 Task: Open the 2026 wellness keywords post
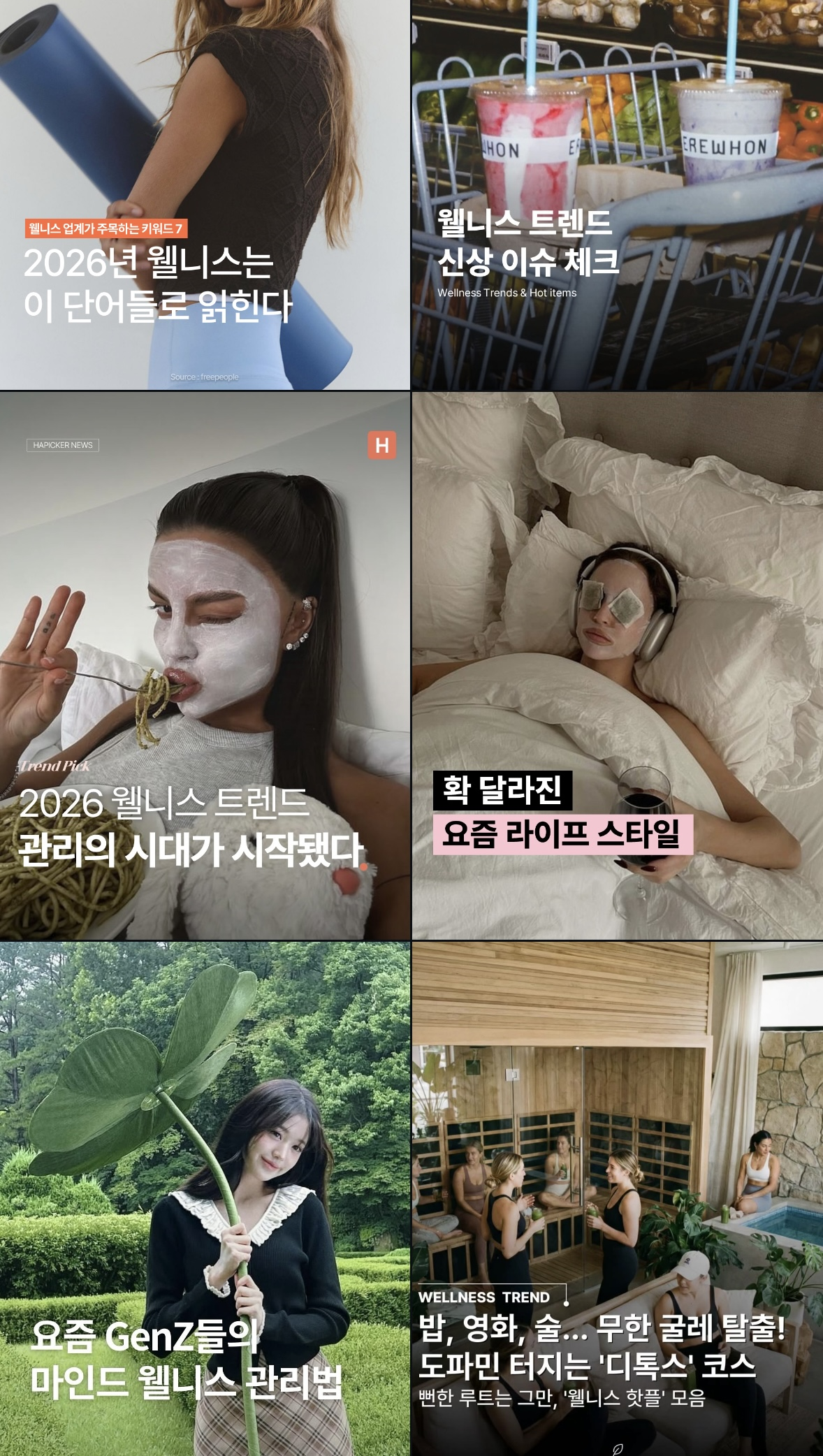click(205, 194)
